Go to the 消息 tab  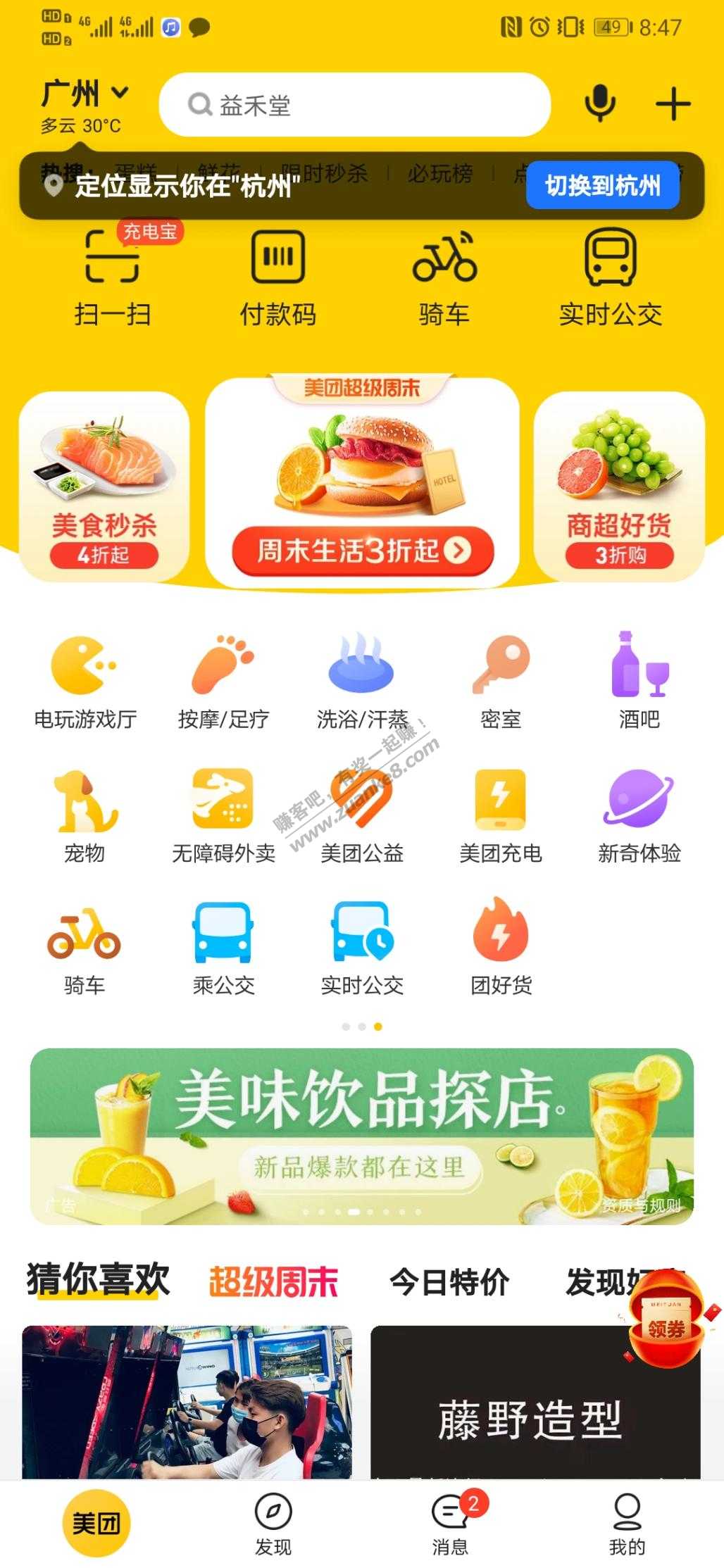[450, 1524]
